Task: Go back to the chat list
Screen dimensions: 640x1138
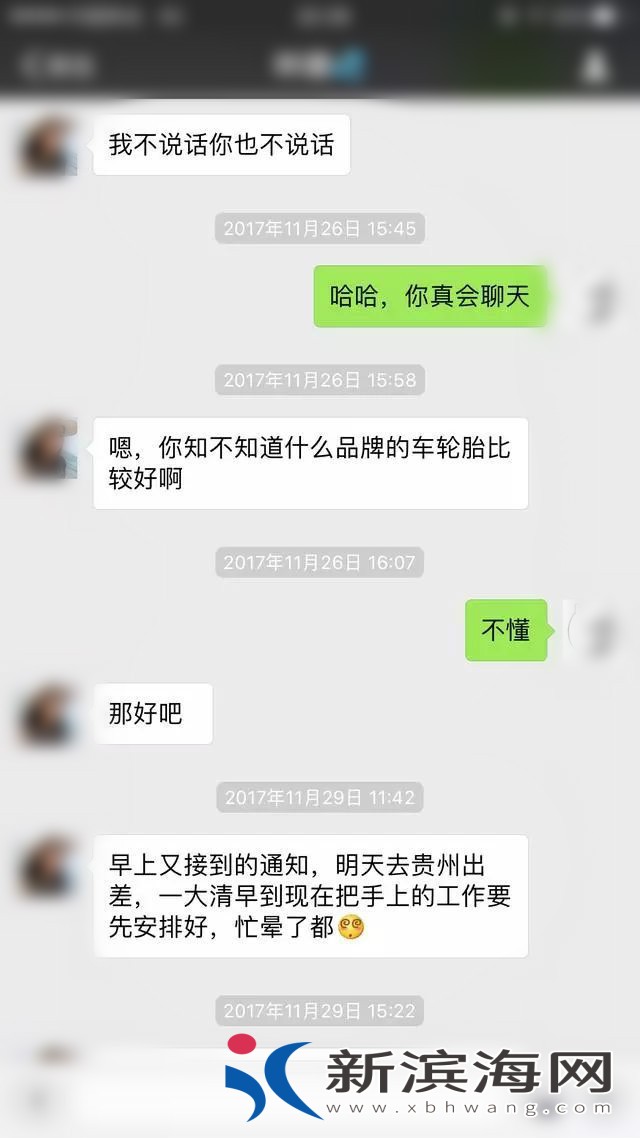Action: pos(55,66)
